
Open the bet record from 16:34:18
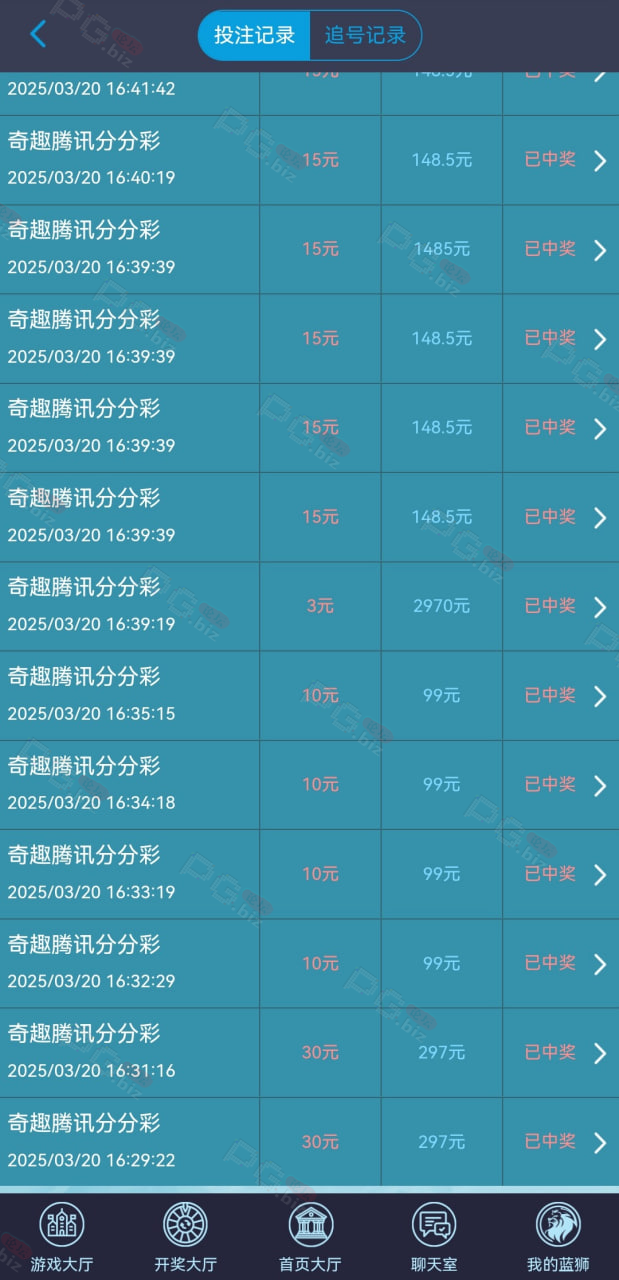pos(309,785)
